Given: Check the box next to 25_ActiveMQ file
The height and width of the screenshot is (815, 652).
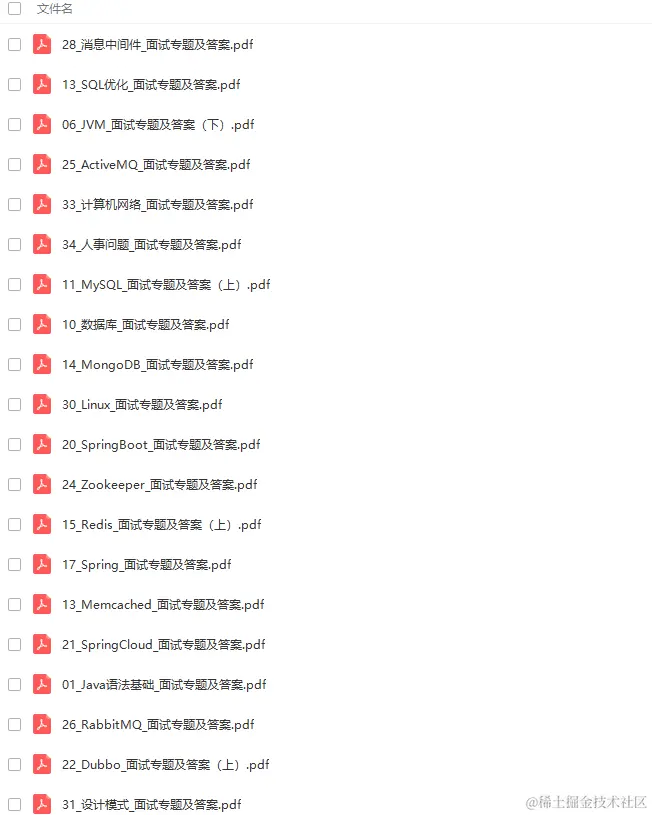Looking at the screenshot, I should [x=14, y=165].
